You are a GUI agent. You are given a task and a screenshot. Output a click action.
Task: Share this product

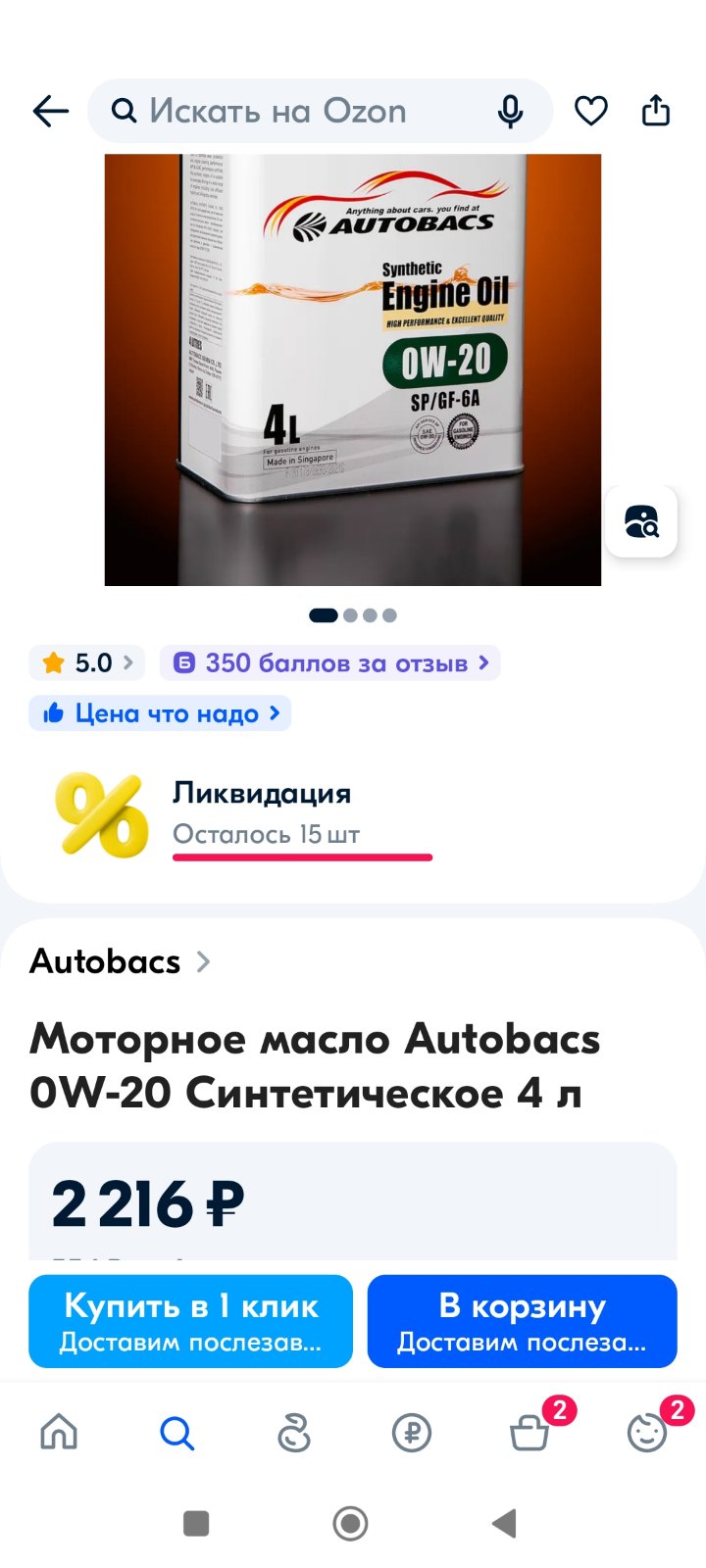tap(656, 111)
